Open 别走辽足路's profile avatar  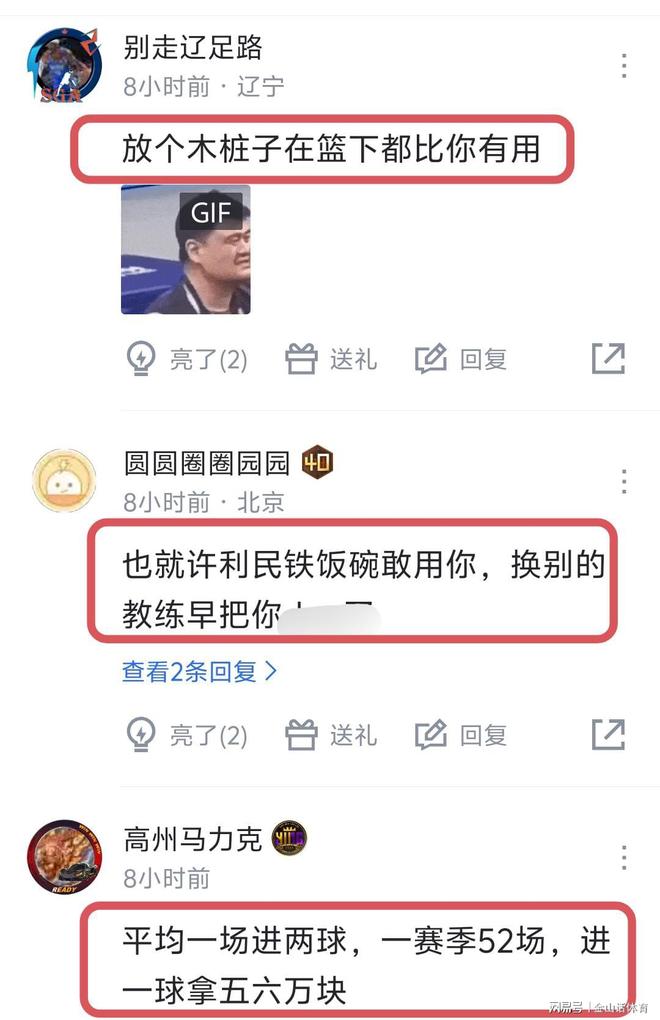(x=64, y=66)
